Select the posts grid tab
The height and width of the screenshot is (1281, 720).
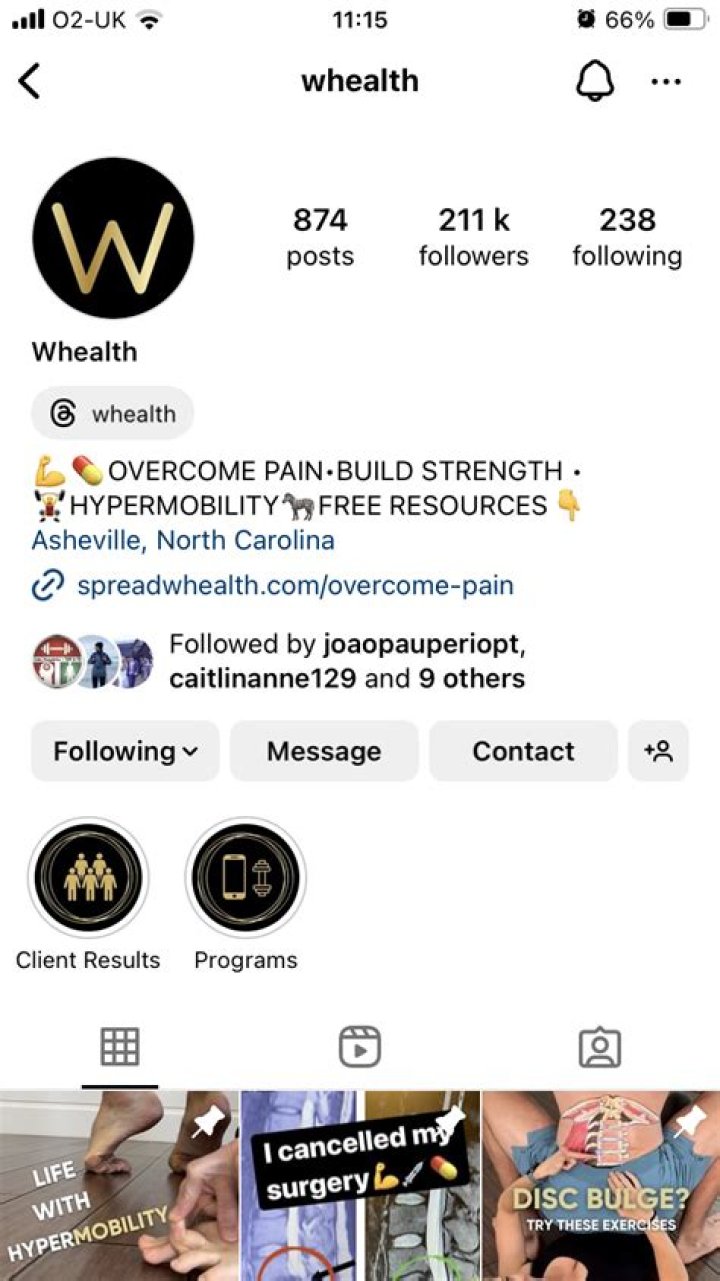click(120, 1047)
